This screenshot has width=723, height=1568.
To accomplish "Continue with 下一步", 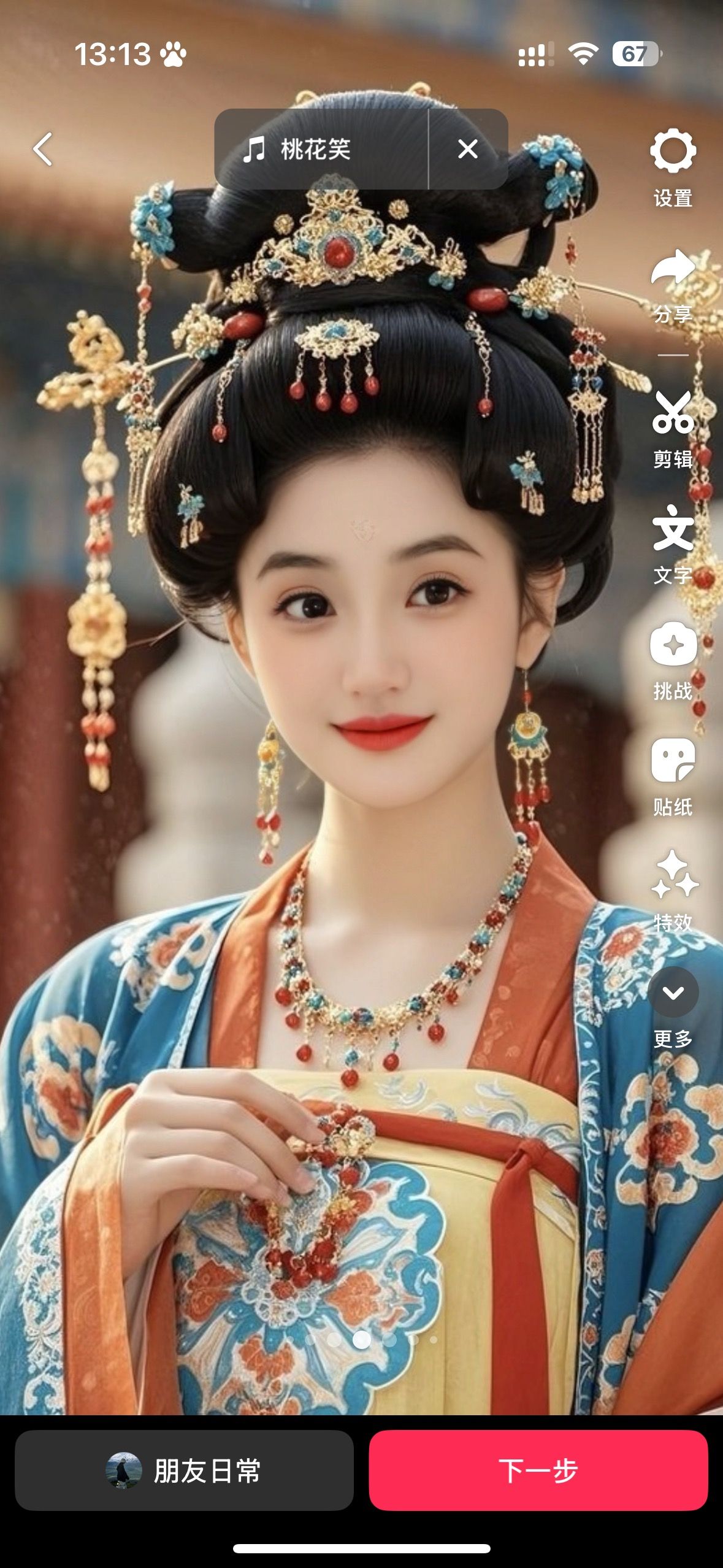I will pyautogui.click(x=538, y=1471).
